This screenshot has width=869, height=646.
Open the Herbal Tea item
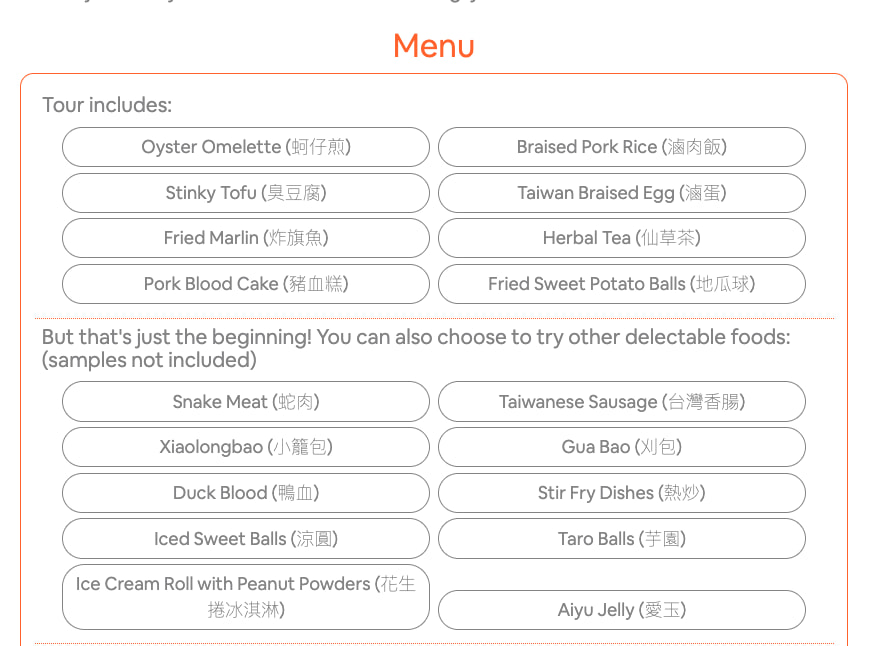(621, 238)
